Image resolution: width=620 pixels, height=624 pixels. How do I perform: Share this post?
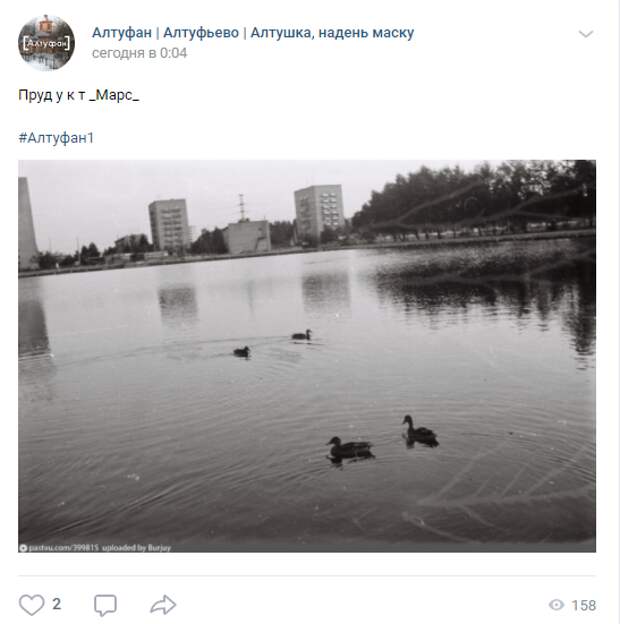pyautogui.click(x=163, y=604)
